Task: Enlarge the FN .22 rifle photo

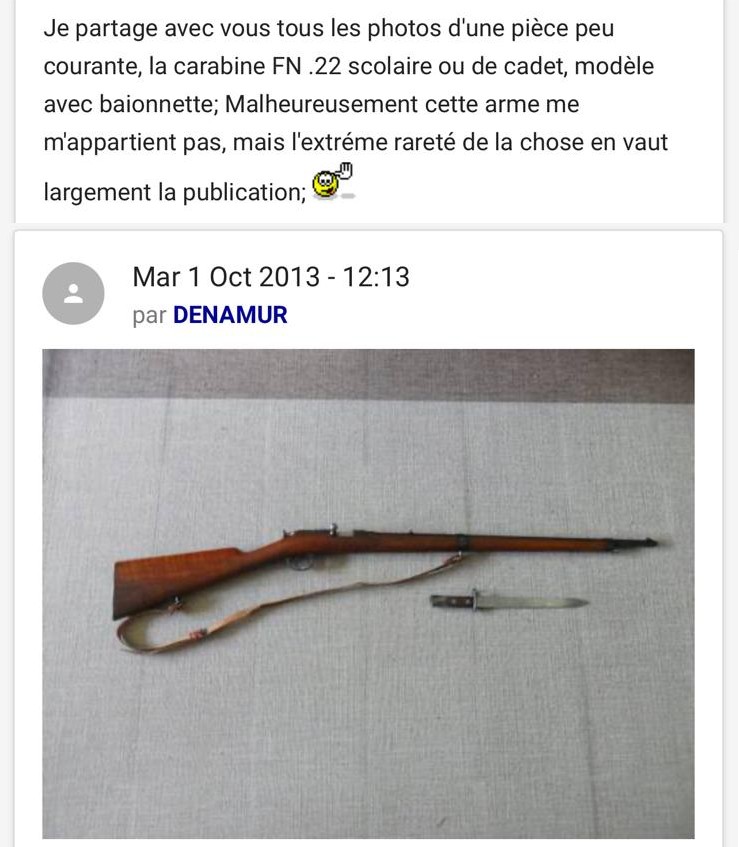Action: pyautogui.click(x=368, y=593)
